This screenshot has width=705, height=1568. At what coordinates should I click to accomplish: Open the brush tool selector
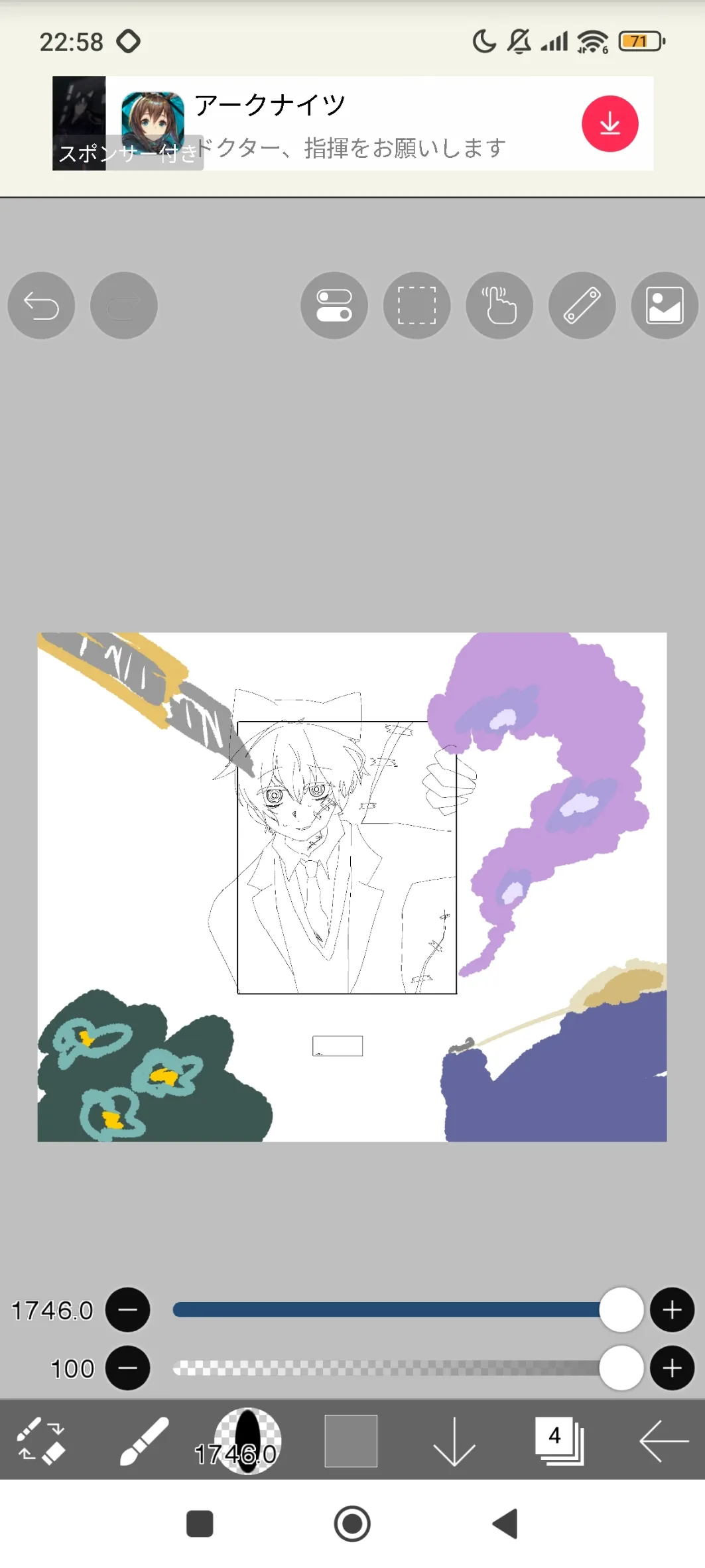point(144,1441)
